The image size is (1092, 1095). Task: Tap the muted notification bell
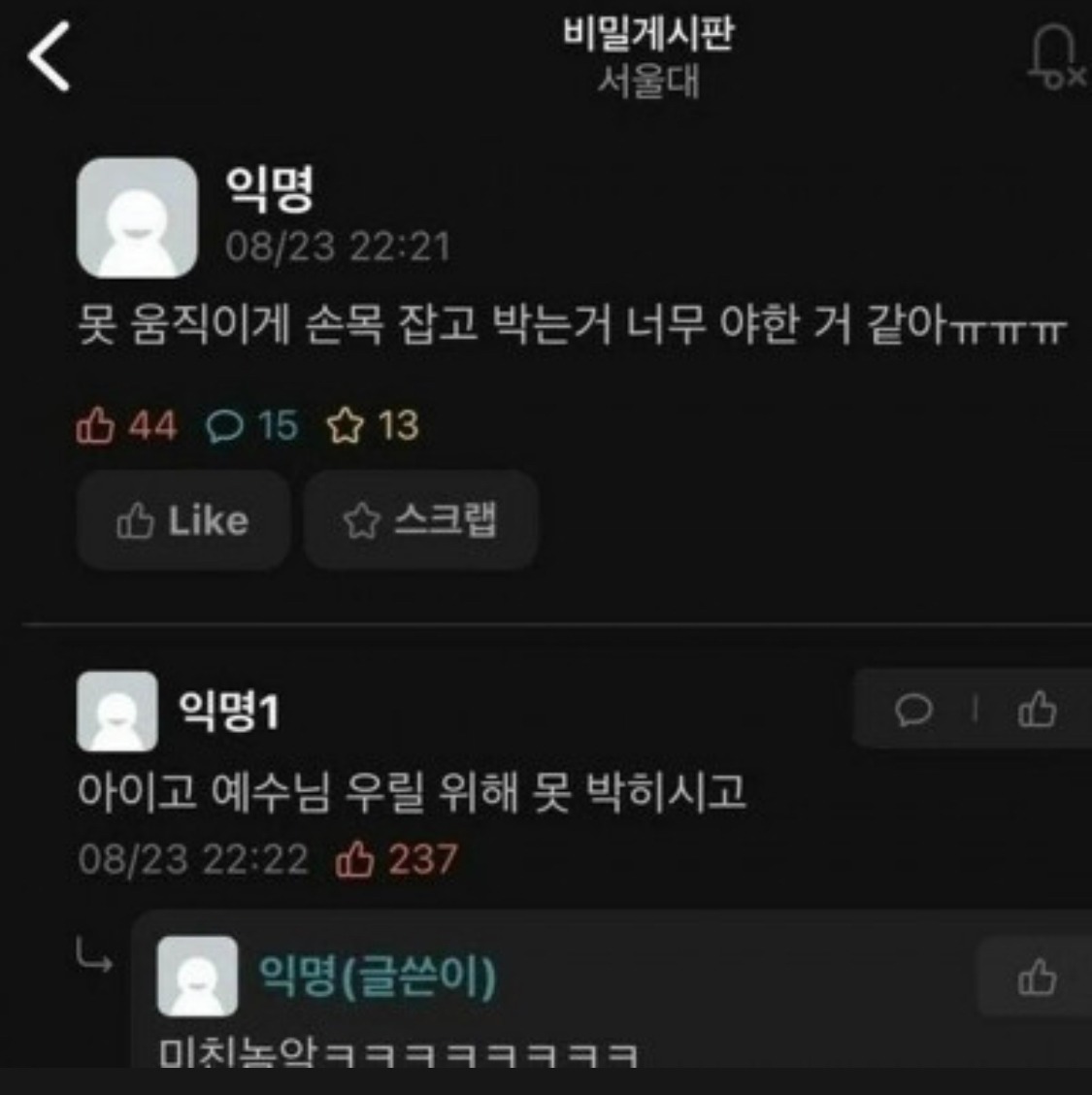[x=1056, y=57]
